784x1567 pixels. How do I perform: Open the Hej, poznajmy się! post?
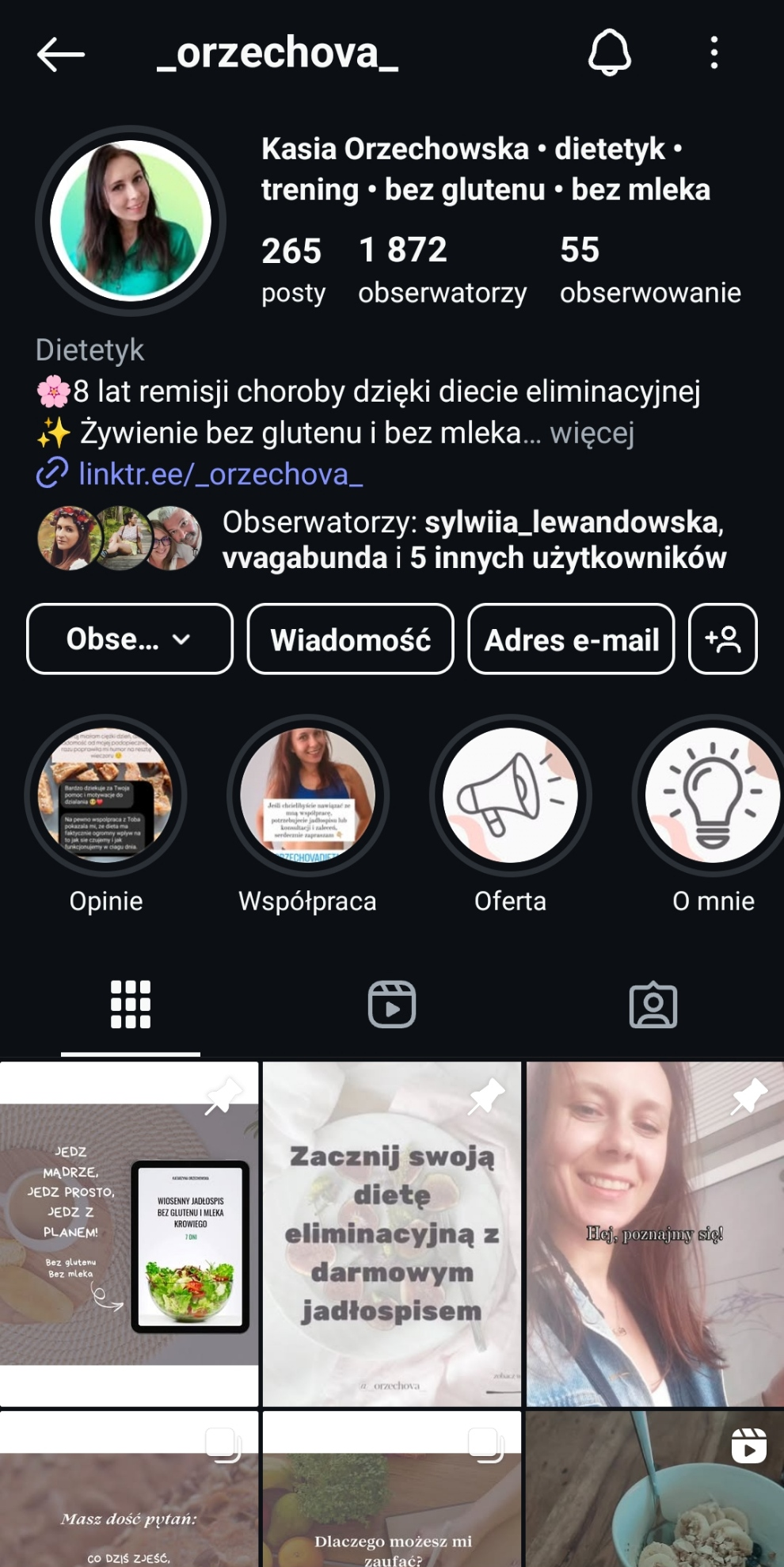pyautogui.click(x=654, y=1233)
